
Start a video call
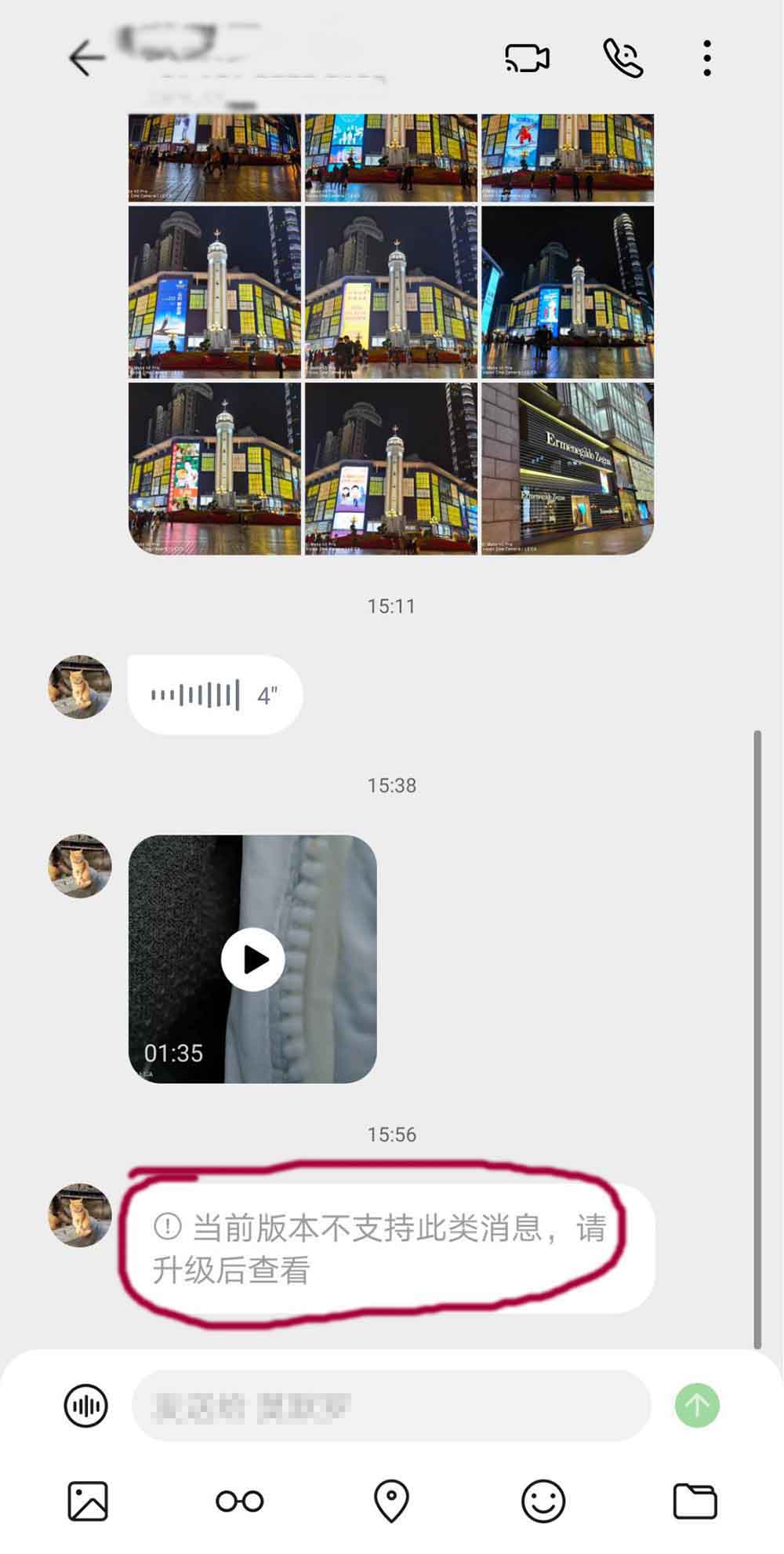tap(527, 58)
